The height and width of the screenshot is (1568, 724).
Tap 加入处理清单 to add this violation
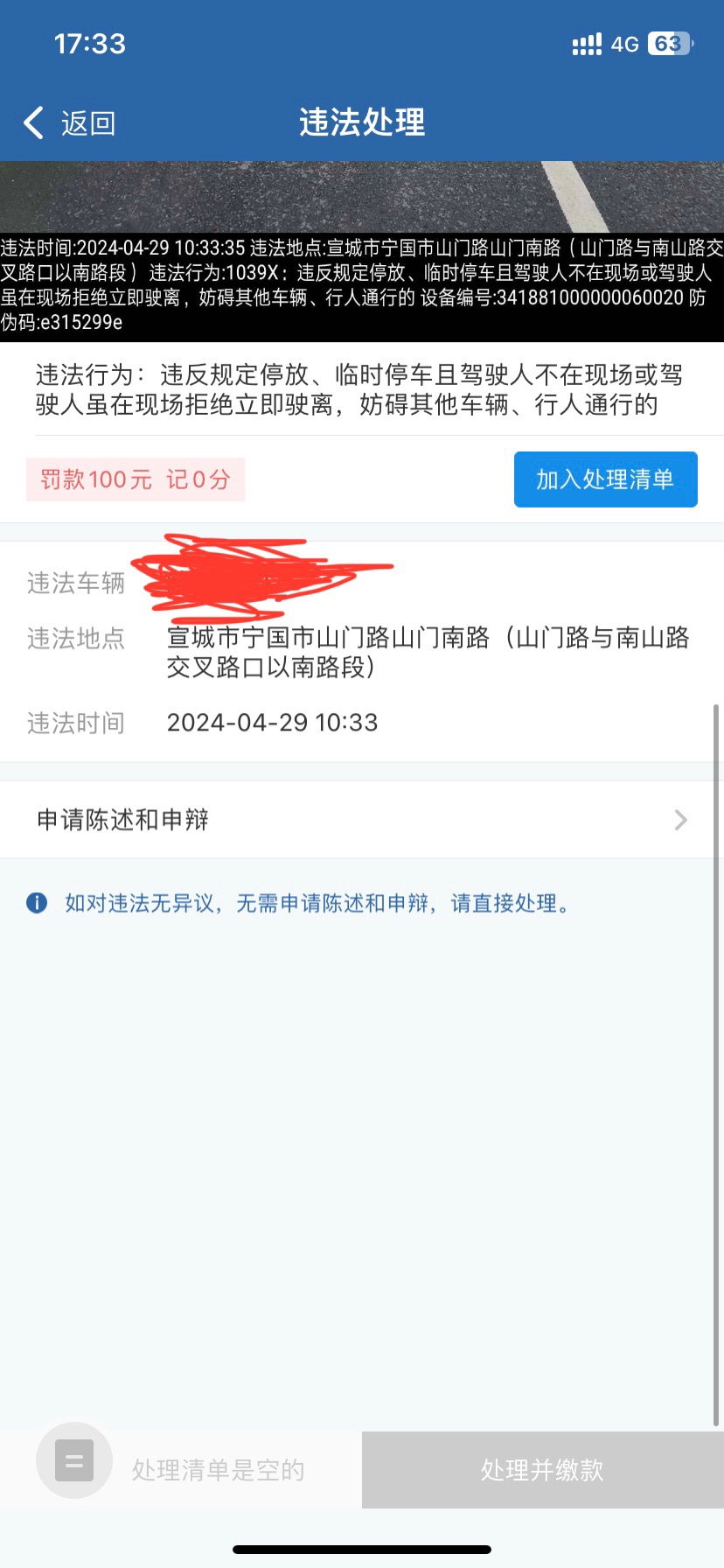[605, 479]
